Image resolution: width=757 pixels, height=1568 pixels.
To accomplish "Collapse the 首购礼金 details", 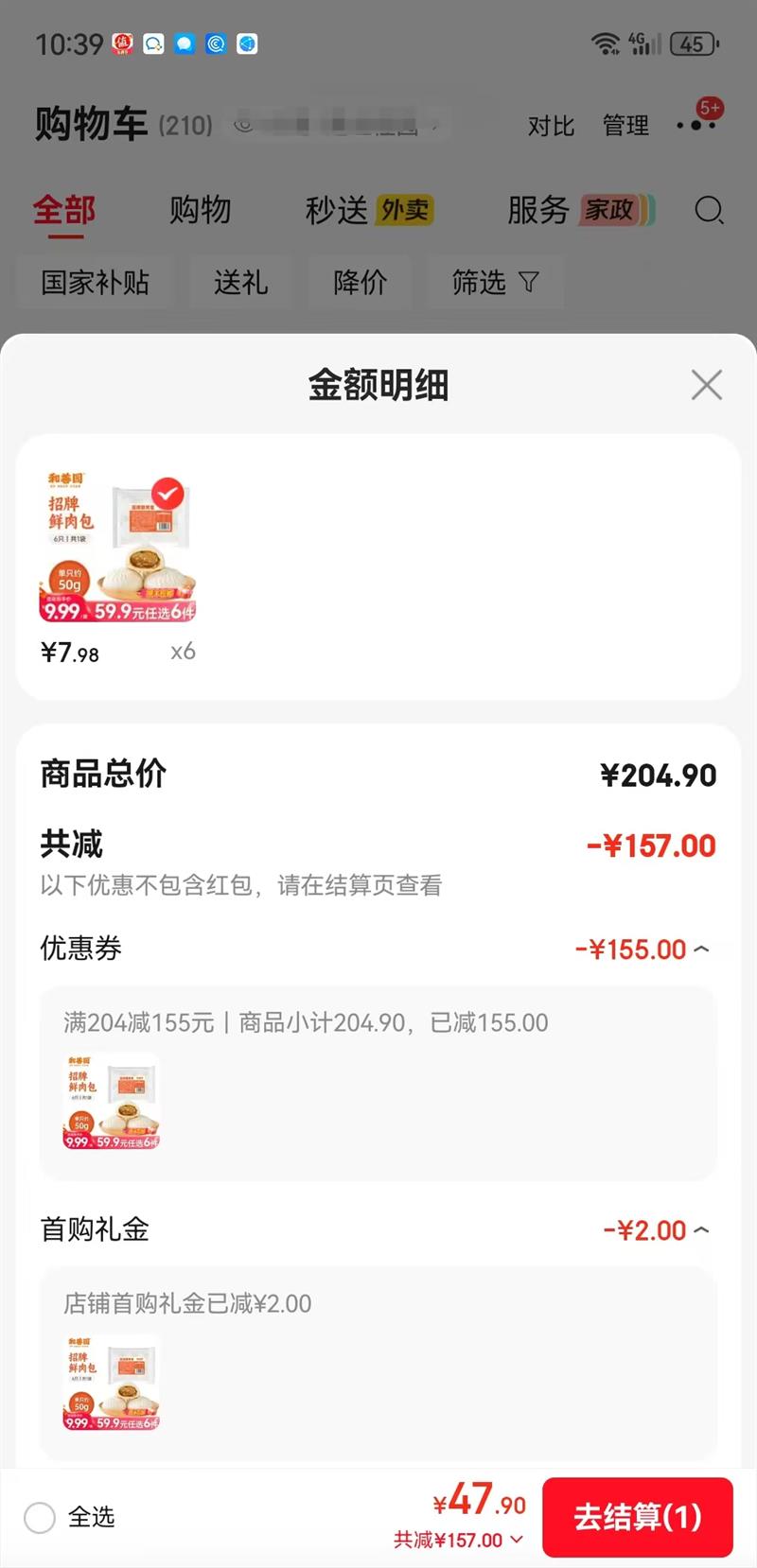I will 701,1229.
